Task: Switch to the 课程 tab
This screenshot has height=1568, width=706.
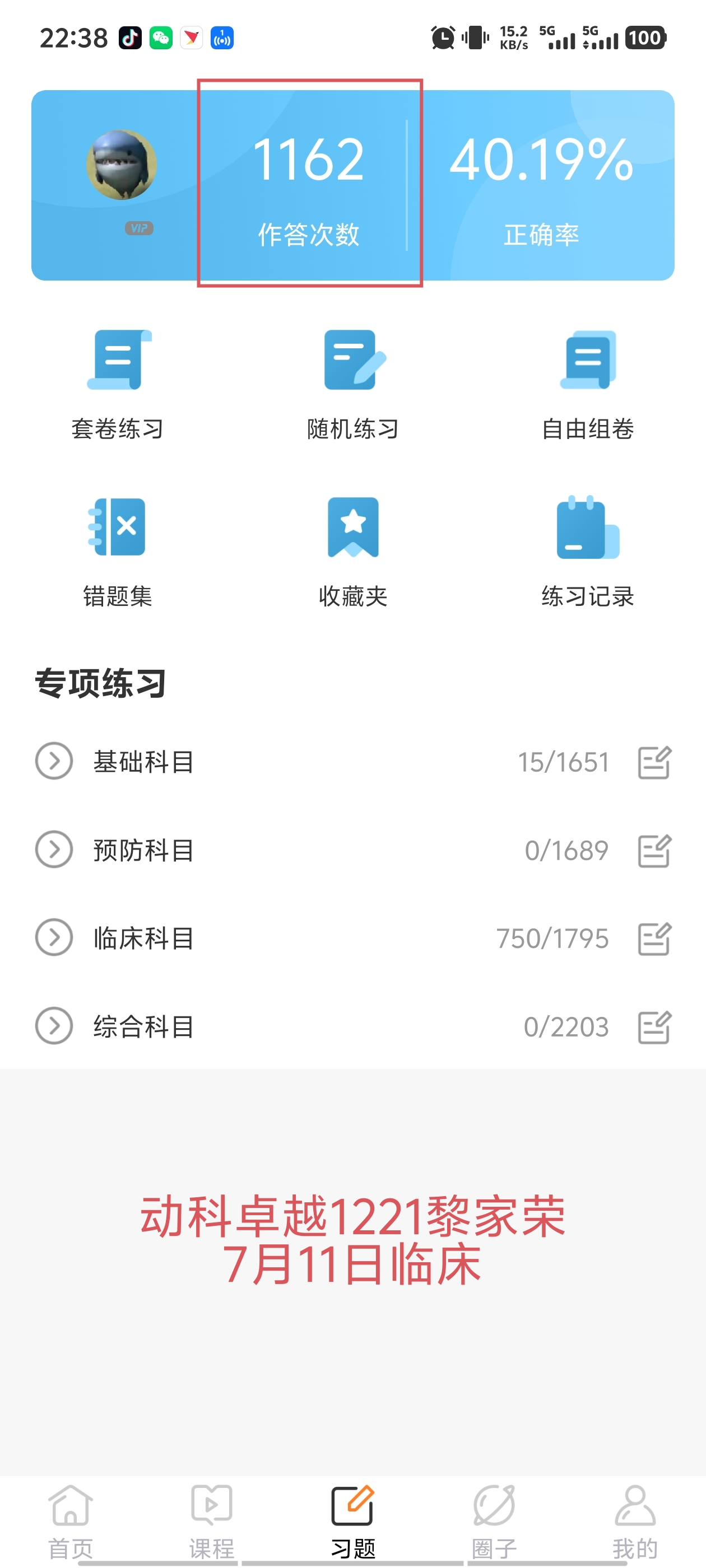Action: point(211,1521)
